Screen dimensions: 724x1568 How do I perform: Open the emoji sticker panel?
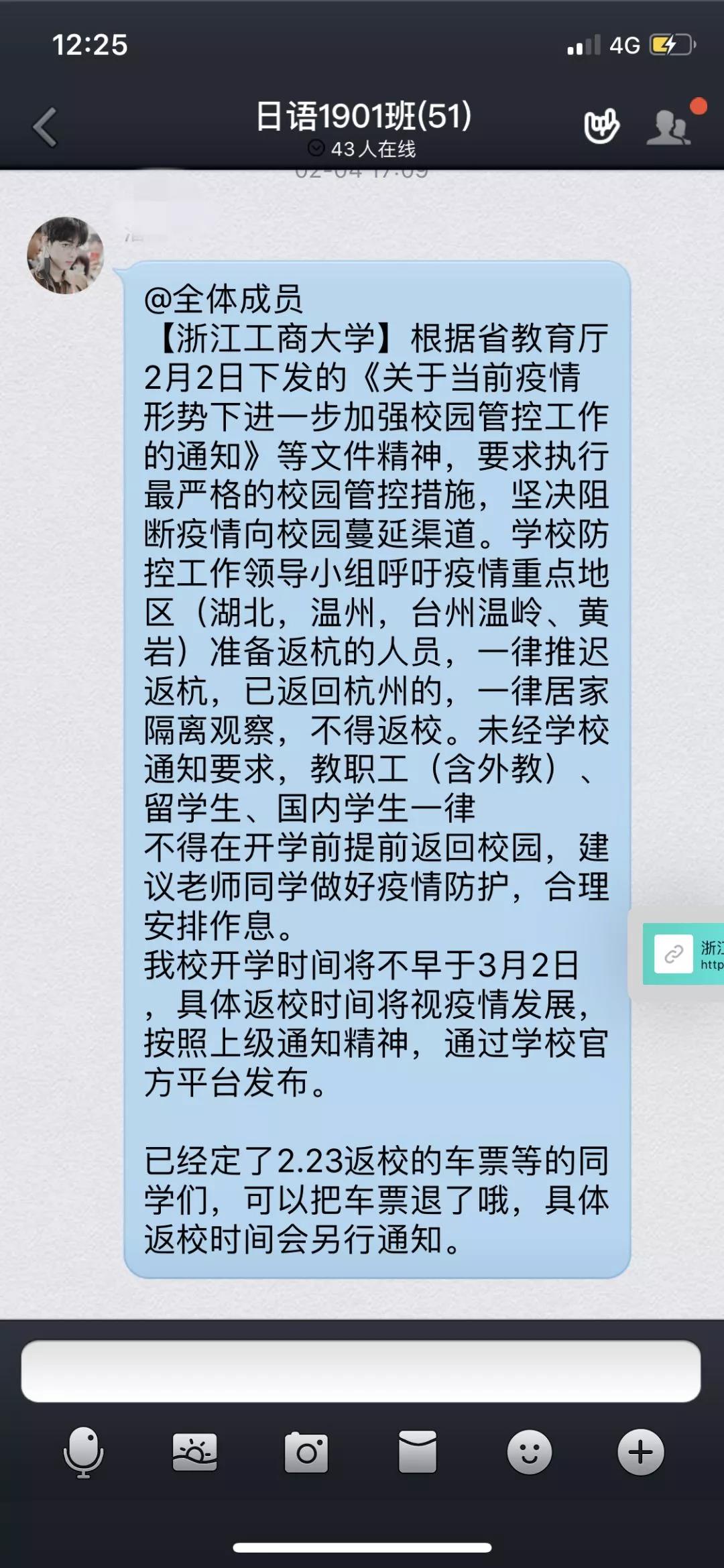click(x=530, y=1452)
